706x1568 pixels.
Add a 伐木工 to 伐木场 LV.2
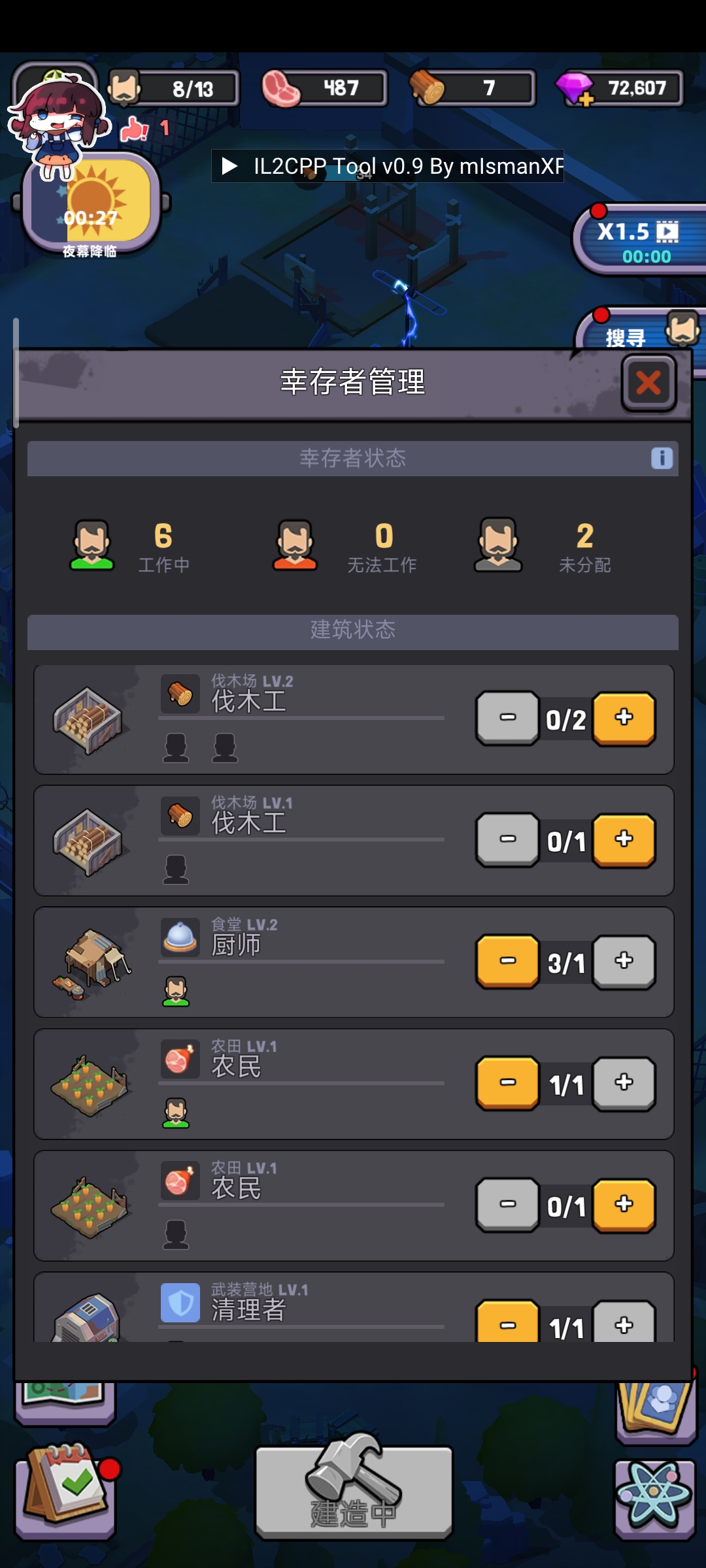point(624,718)
